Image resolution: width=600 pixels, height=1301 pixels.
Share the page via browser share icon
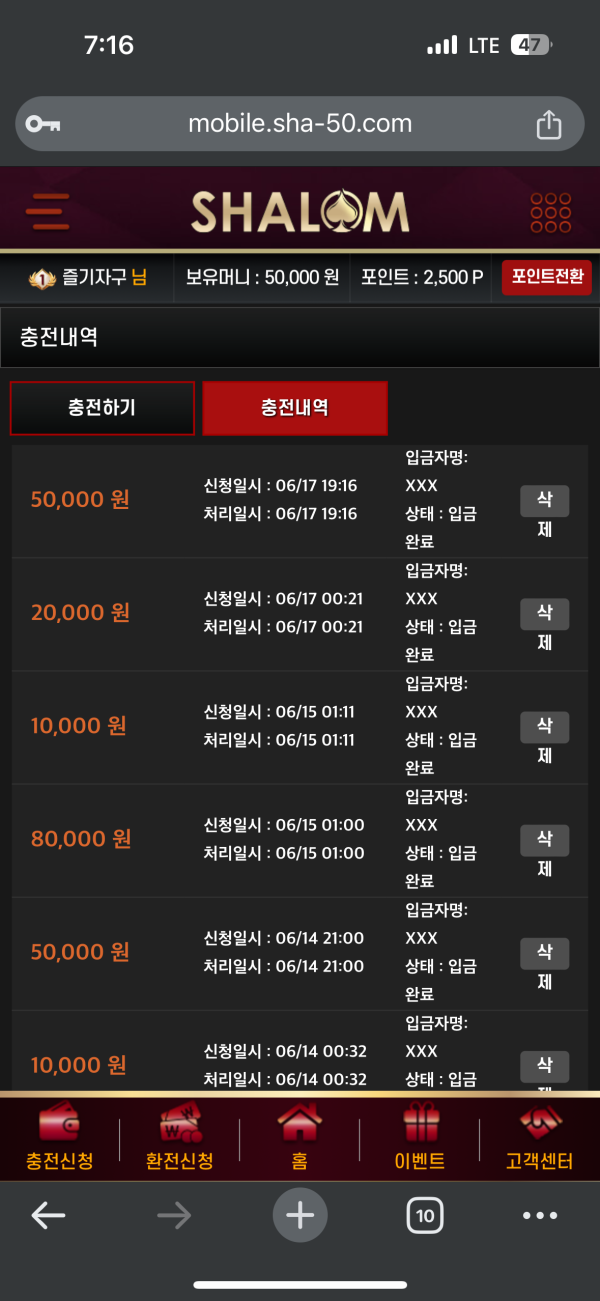coord(549,124)
